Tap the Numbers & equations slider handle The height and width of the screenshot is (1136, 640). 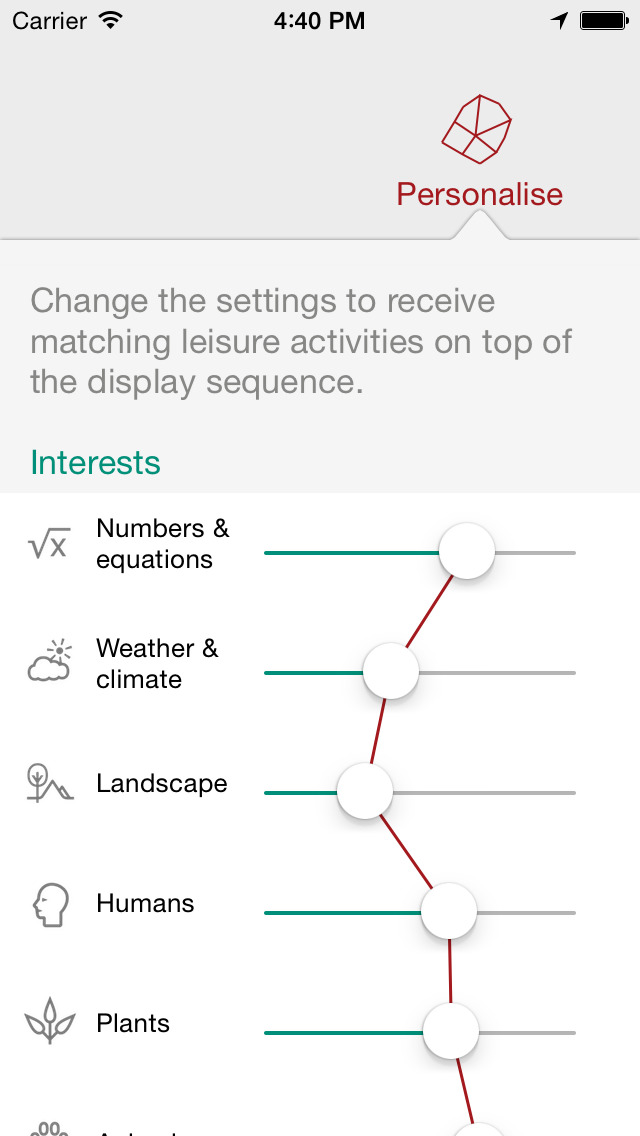pyautogui.click(x=467, y=552)
